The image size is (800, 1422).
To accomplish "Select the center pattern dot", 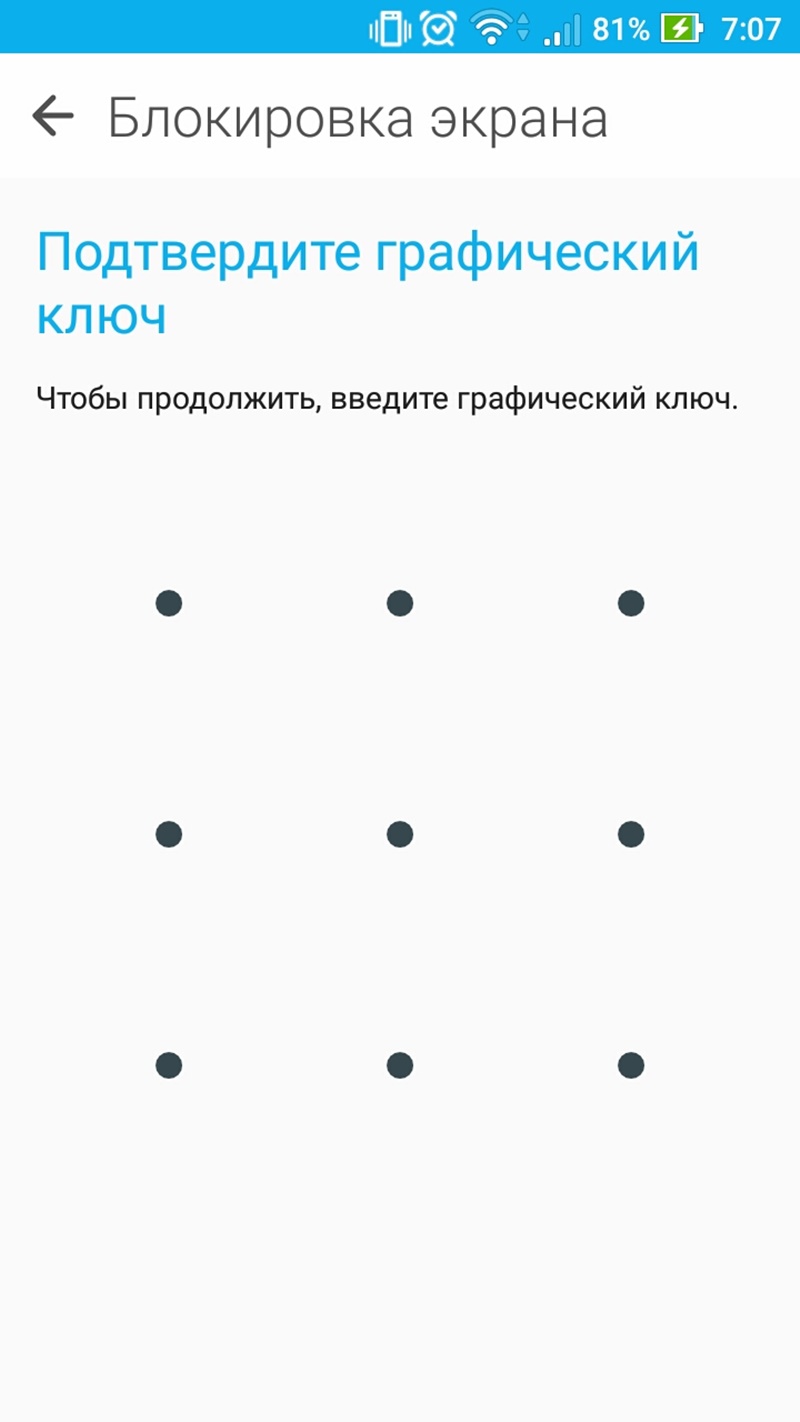I will pyautogui.click(x=400, y=834).
